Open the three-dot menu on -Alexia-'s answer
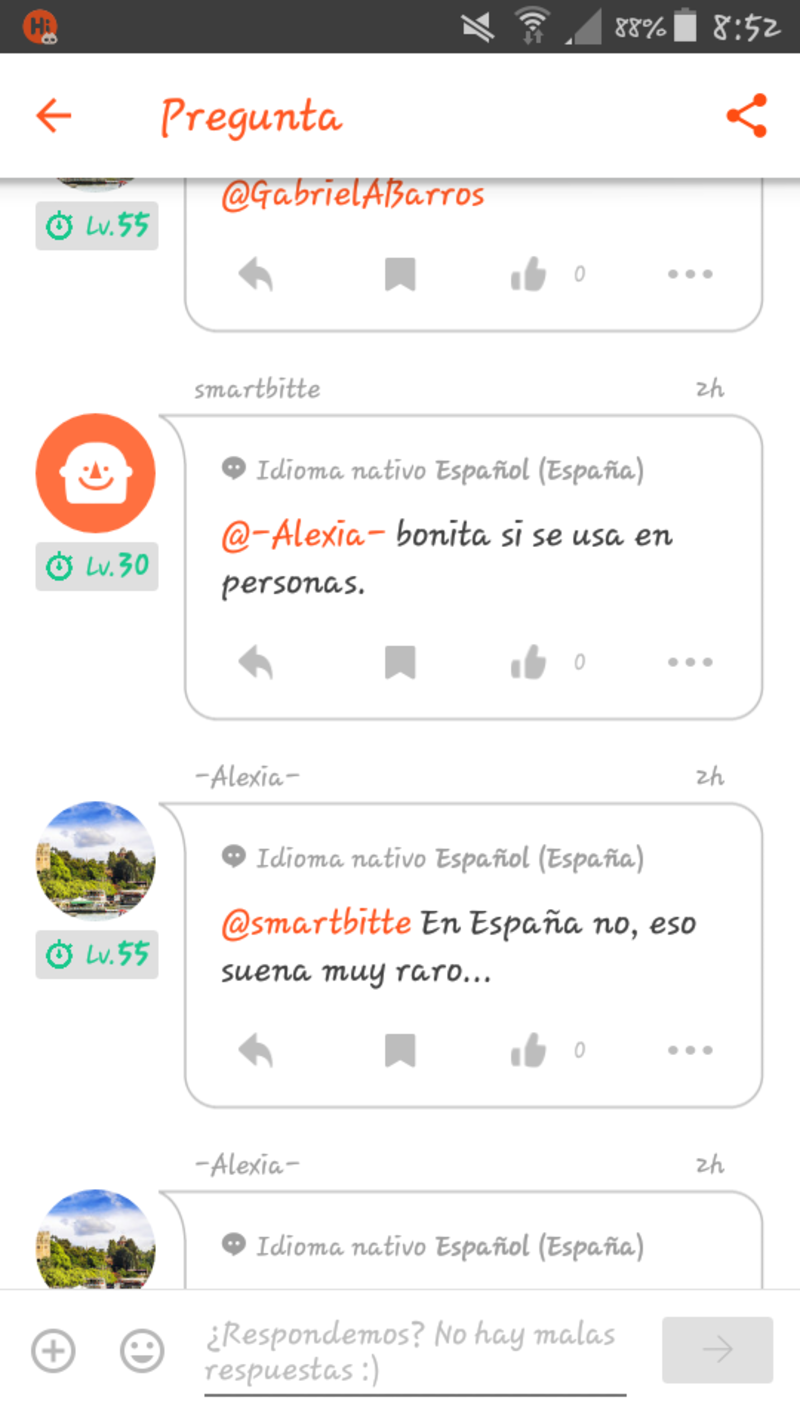Viewport: 800px width, 1422px height. [689, 1050]
